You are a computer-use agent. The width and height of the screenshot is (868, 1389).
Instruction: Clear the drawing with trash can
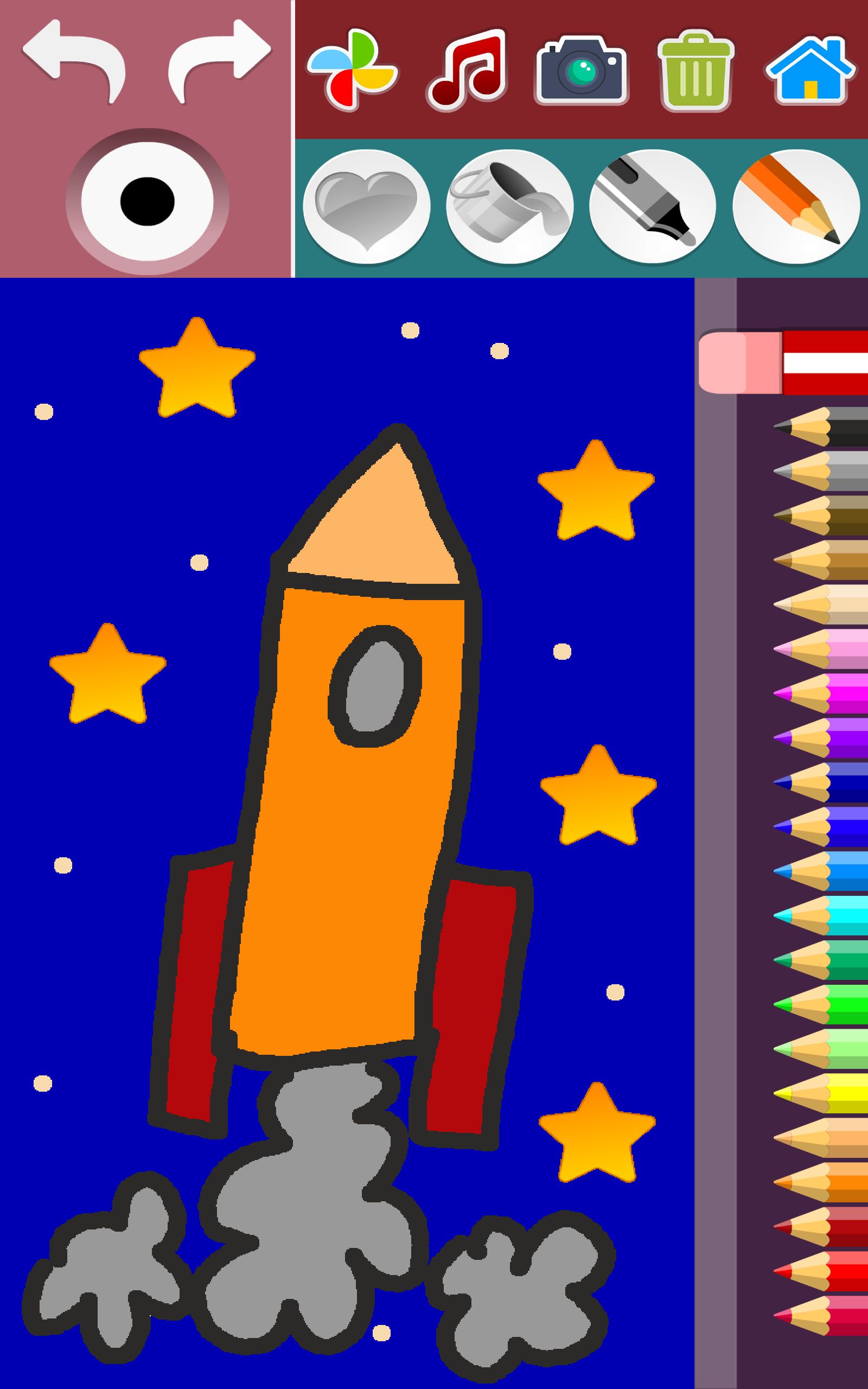[695, 71]
